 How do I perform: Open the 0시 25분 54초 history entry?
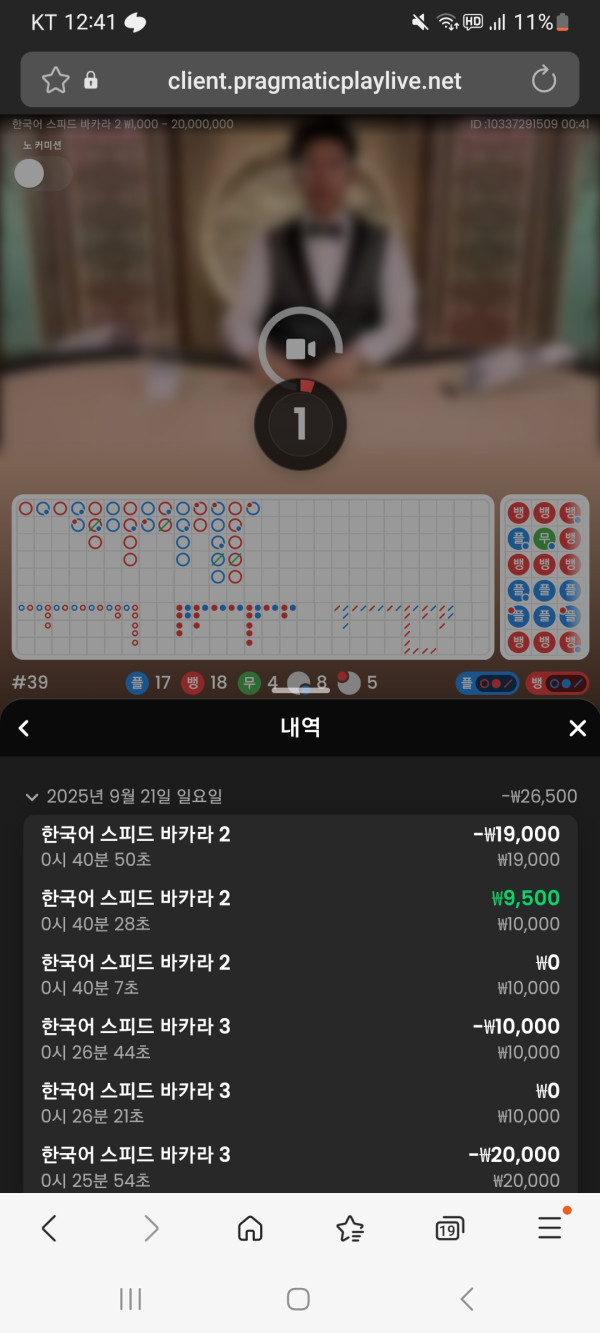[300, 1166]
